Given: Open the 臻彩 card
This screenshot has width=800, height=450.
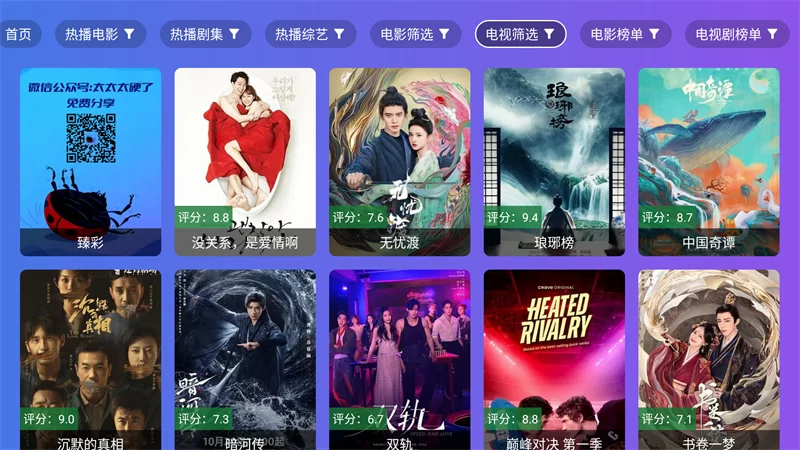Looking at the screenshot, I should point(90,160).
